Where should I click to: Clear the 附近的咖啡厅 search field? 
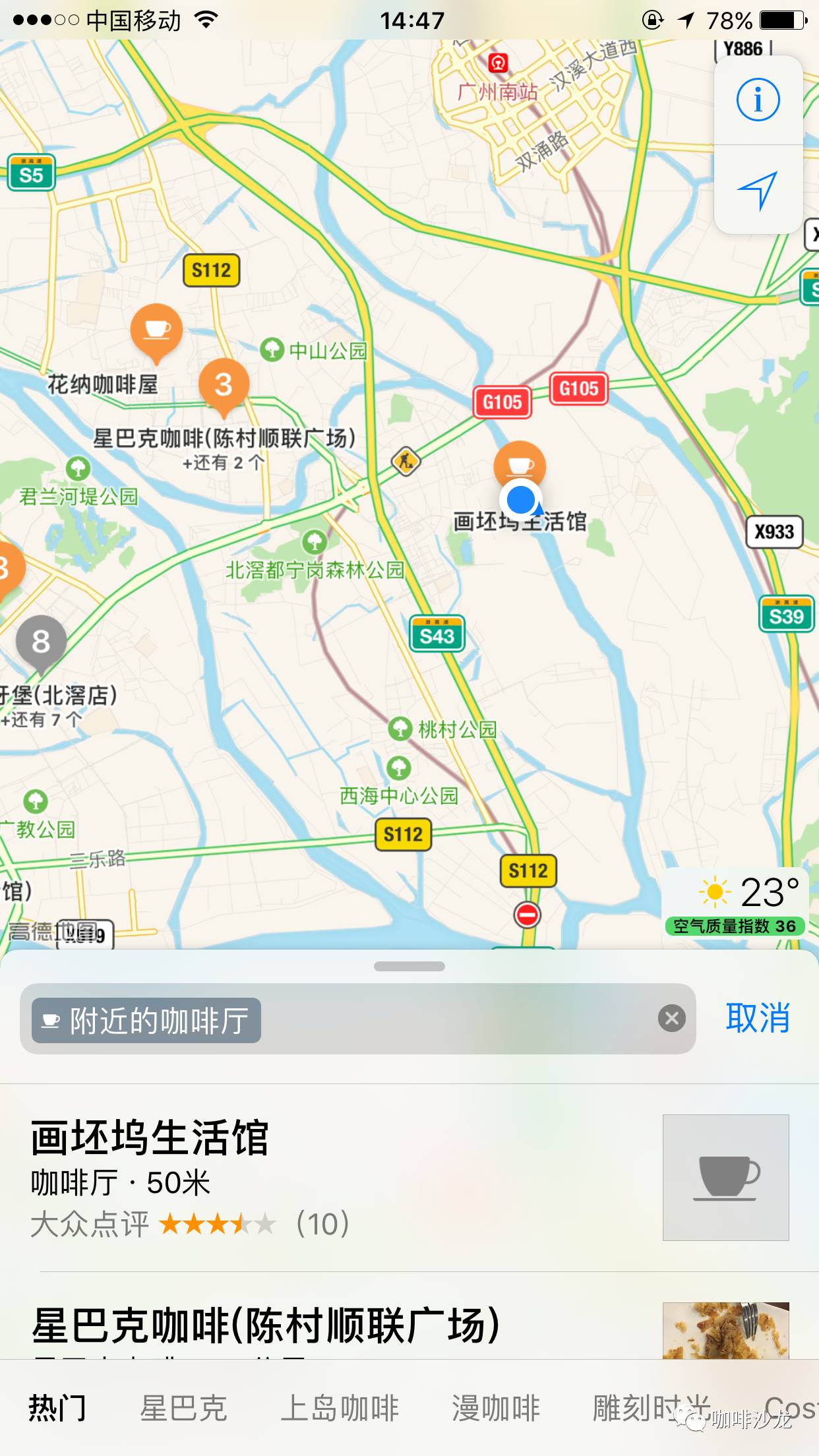tap(671, 1019)
